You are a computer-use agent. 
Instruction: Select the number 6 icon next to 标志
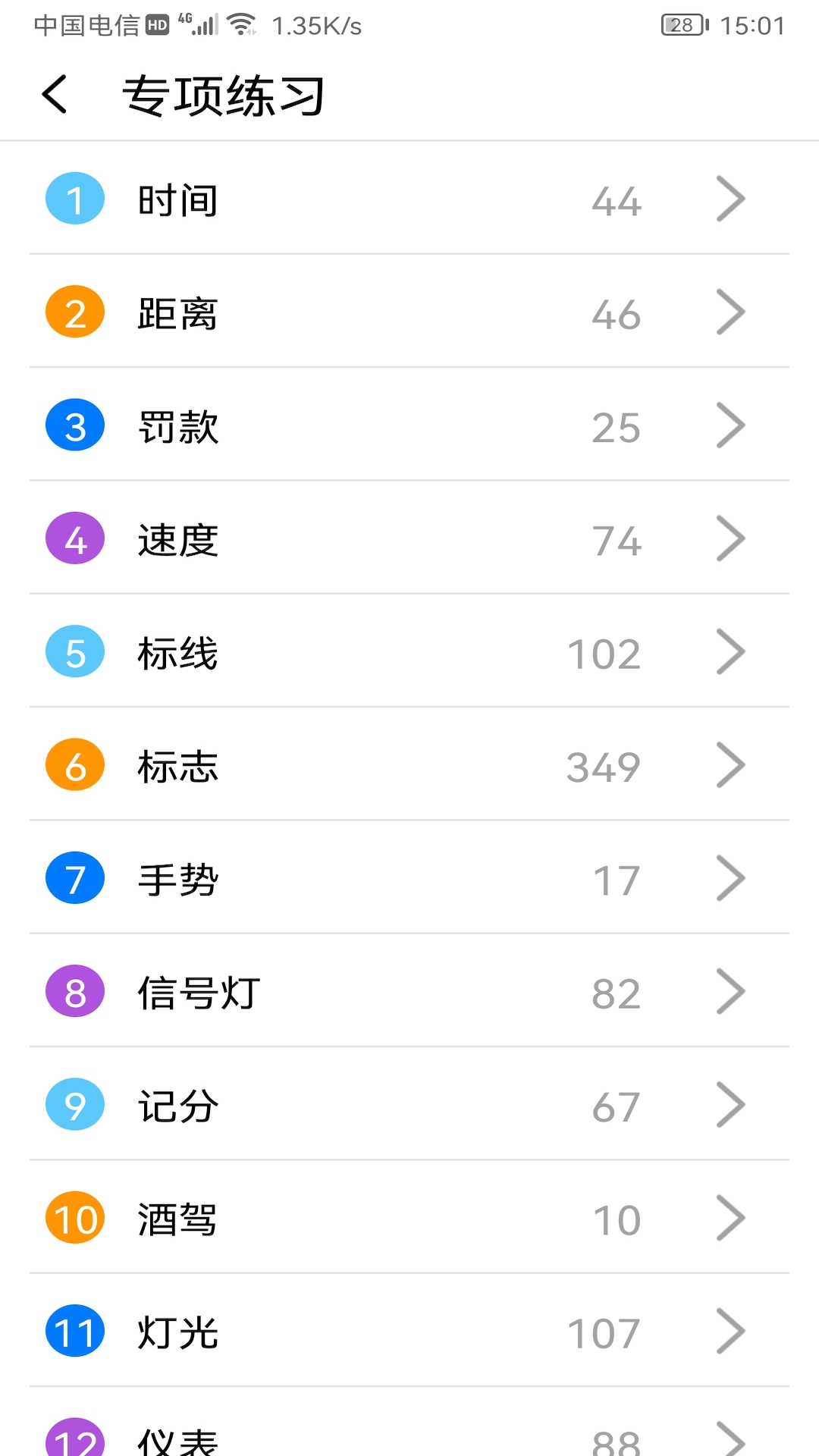click(74, 766)
